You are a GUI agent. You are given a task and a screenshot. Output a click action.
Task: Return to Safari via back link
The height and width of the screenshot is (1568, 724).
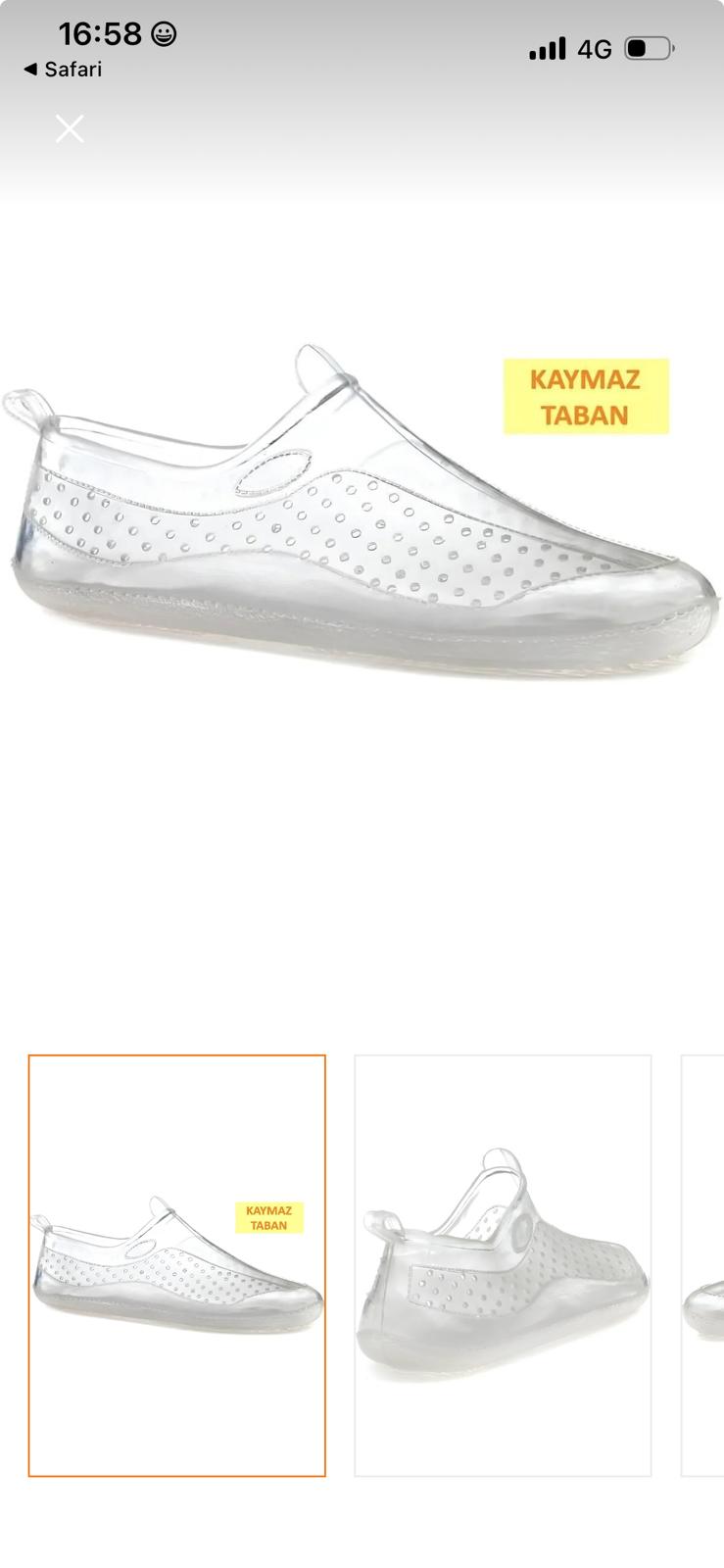point(63,70)
